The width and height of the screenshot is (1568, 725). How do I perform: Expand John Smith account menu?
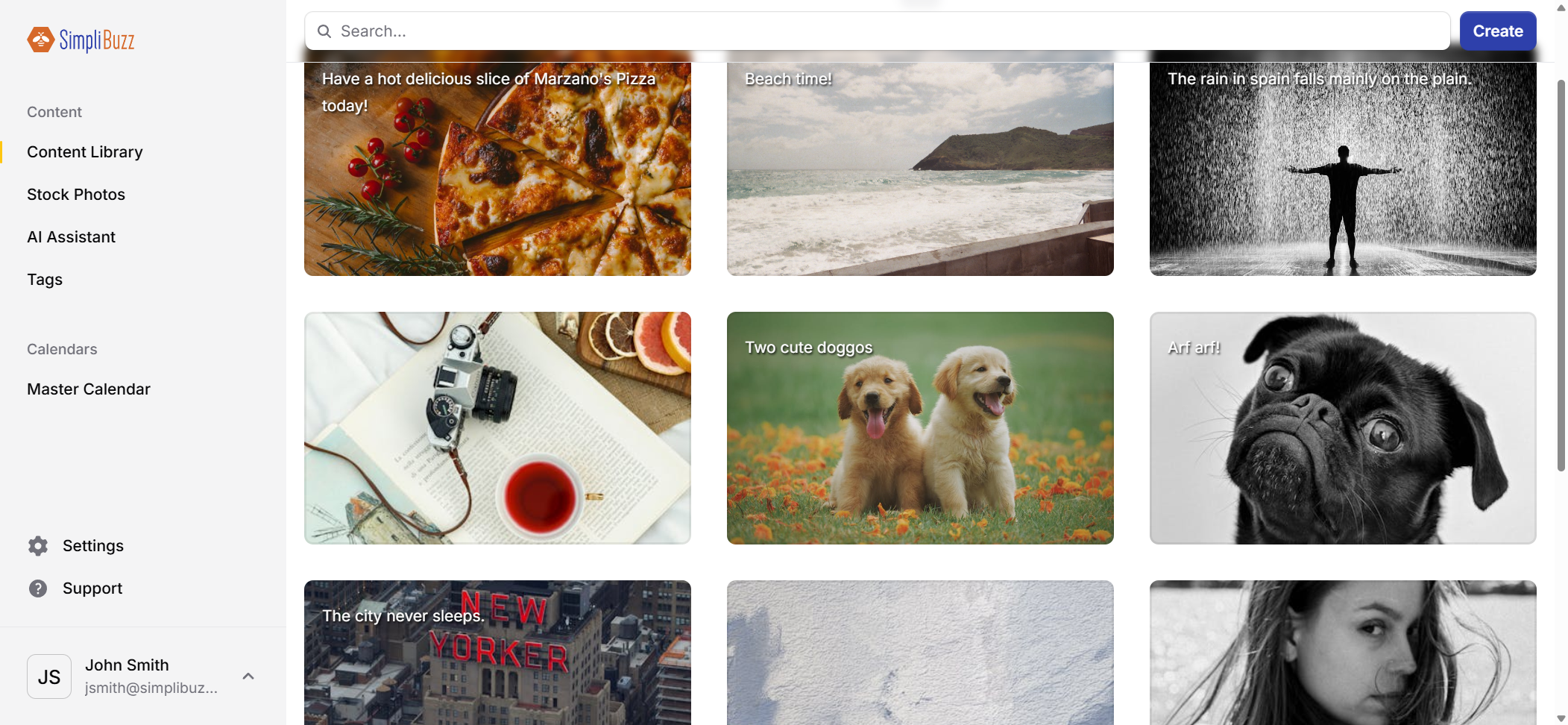pos(248,676)
